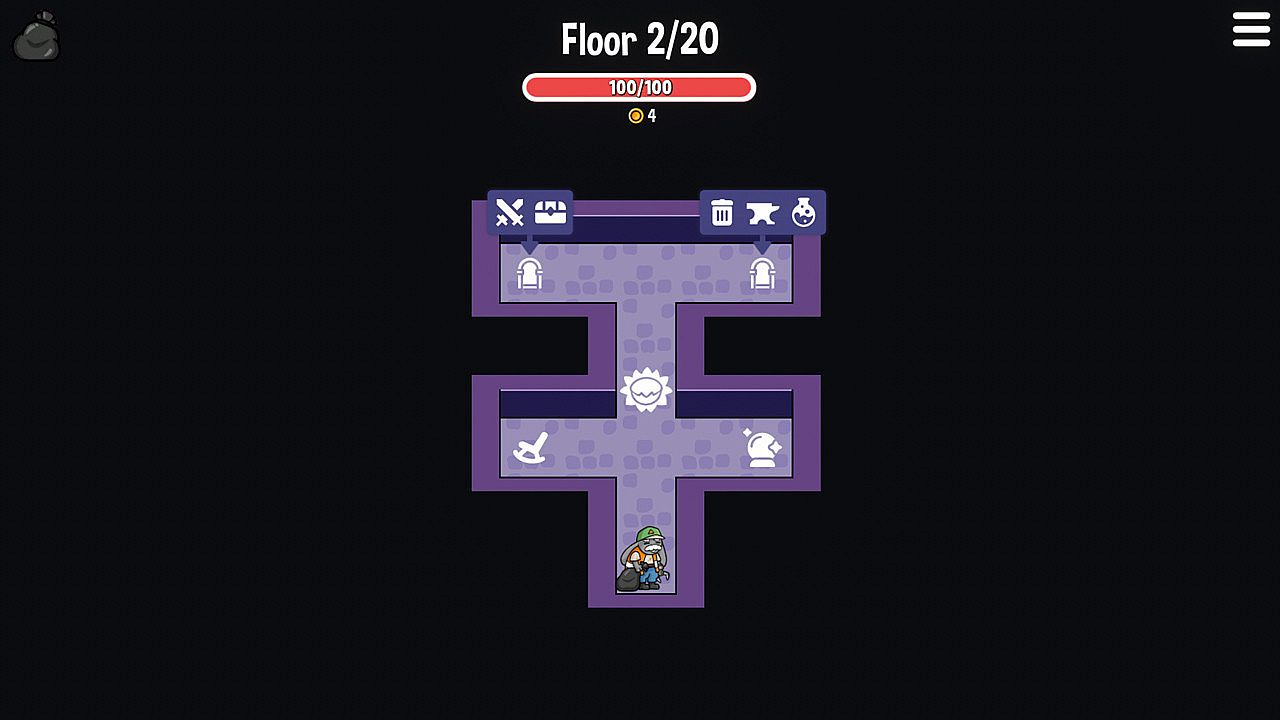Viewport: 1280px width, 720px height.
Task: Go to the rocking horse room
Action: point(529,448)
